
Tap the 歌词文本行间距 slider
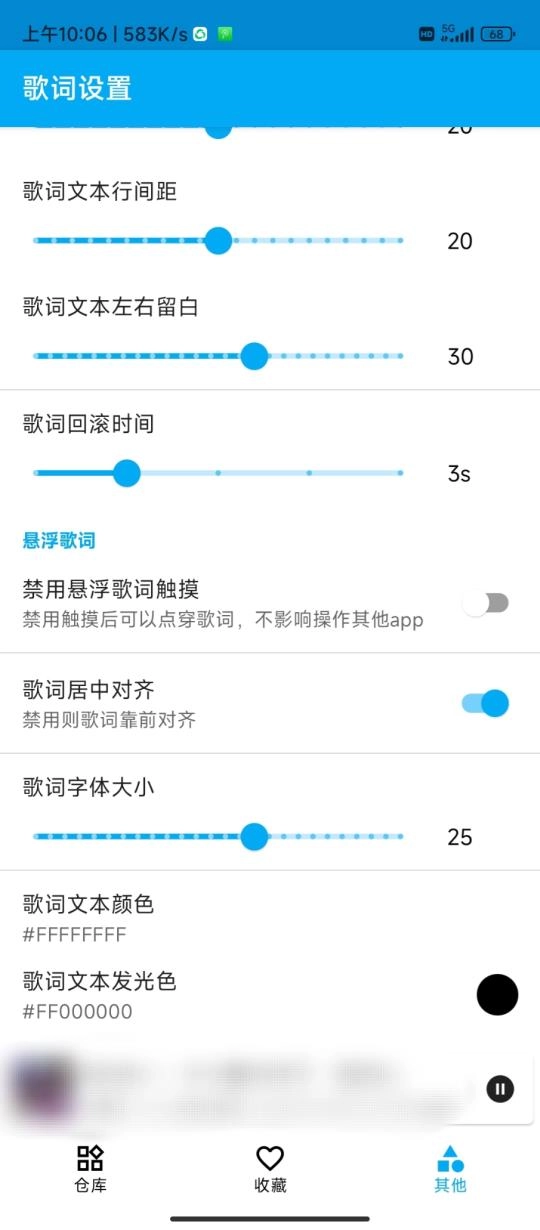[218, 241]
